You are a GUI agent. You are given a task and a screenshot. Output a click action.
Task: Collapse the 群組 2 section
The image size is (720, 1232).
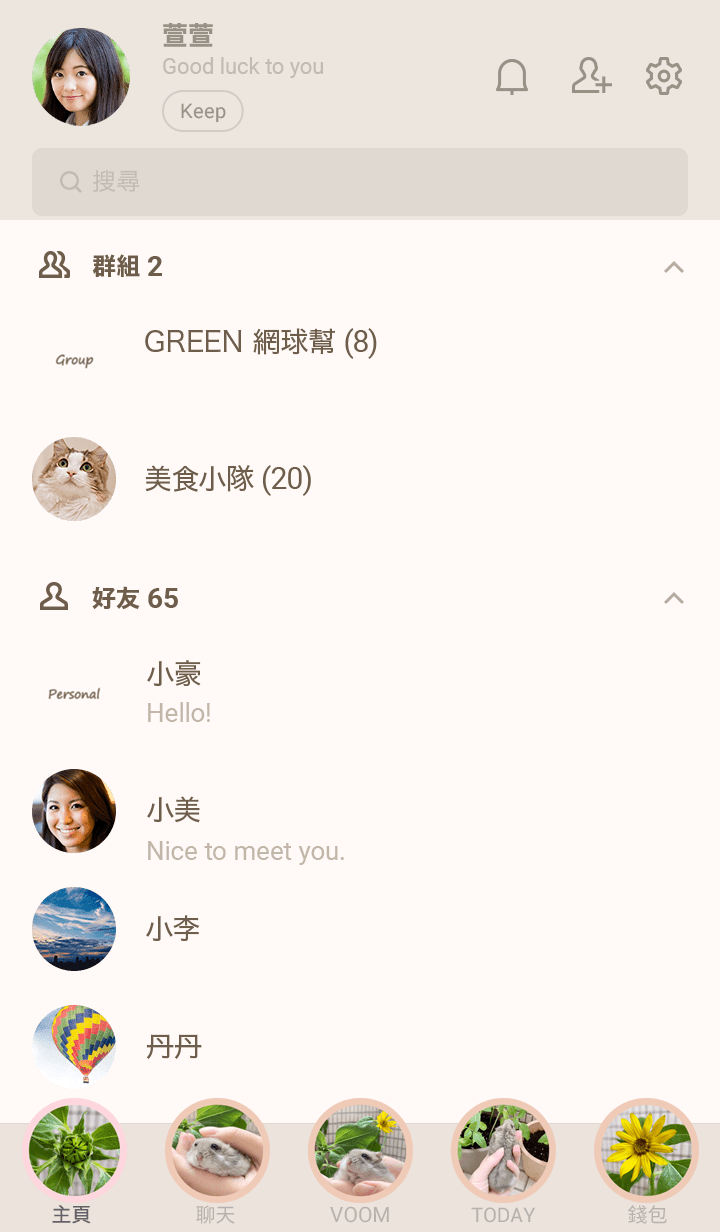click(674, 267)
